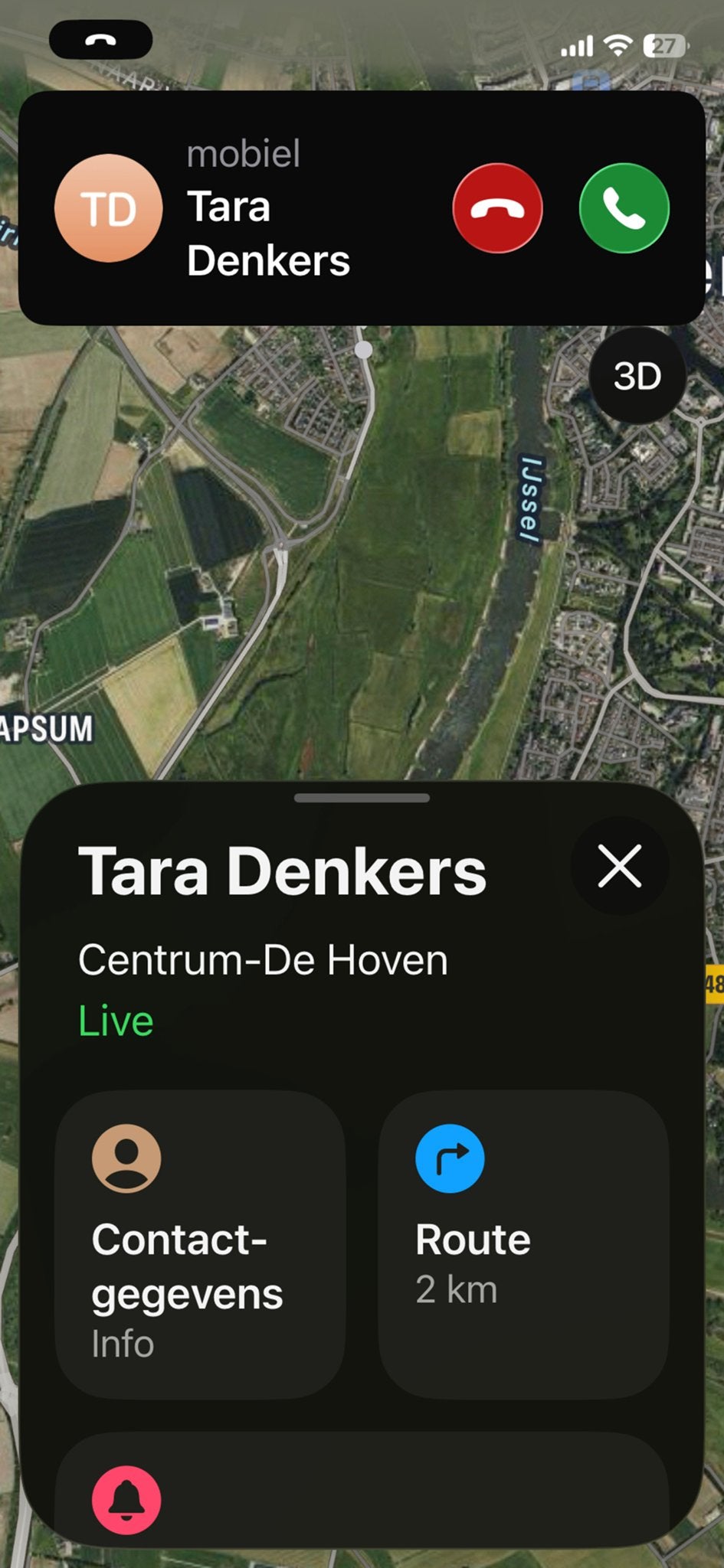Tap the sheet grabber handle

pos(362,798)
